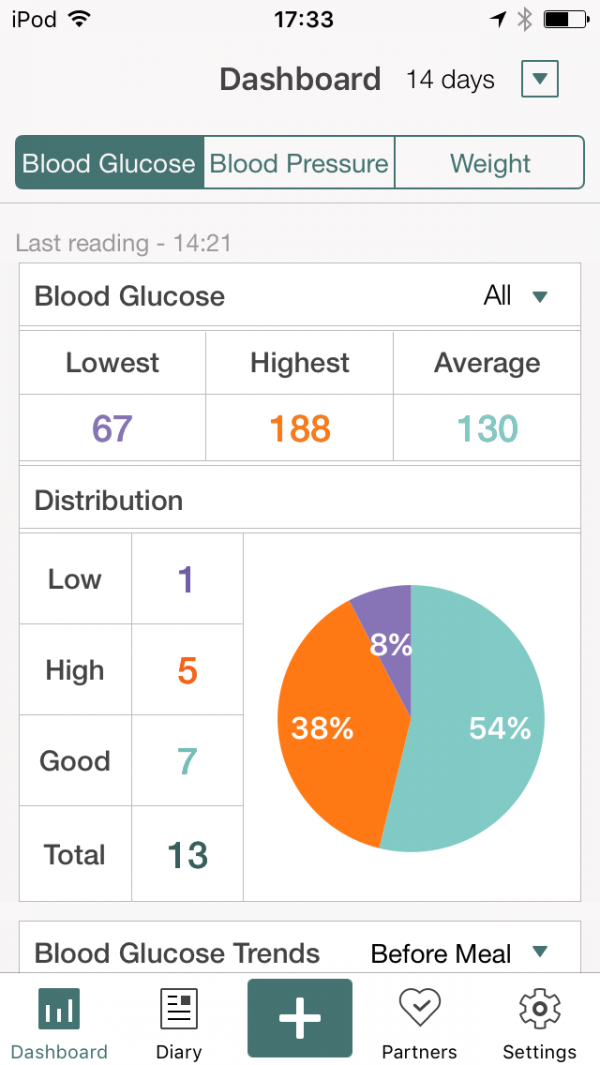
Task: Switch to the Blood Pressure segment
Action: pos(299,163)
